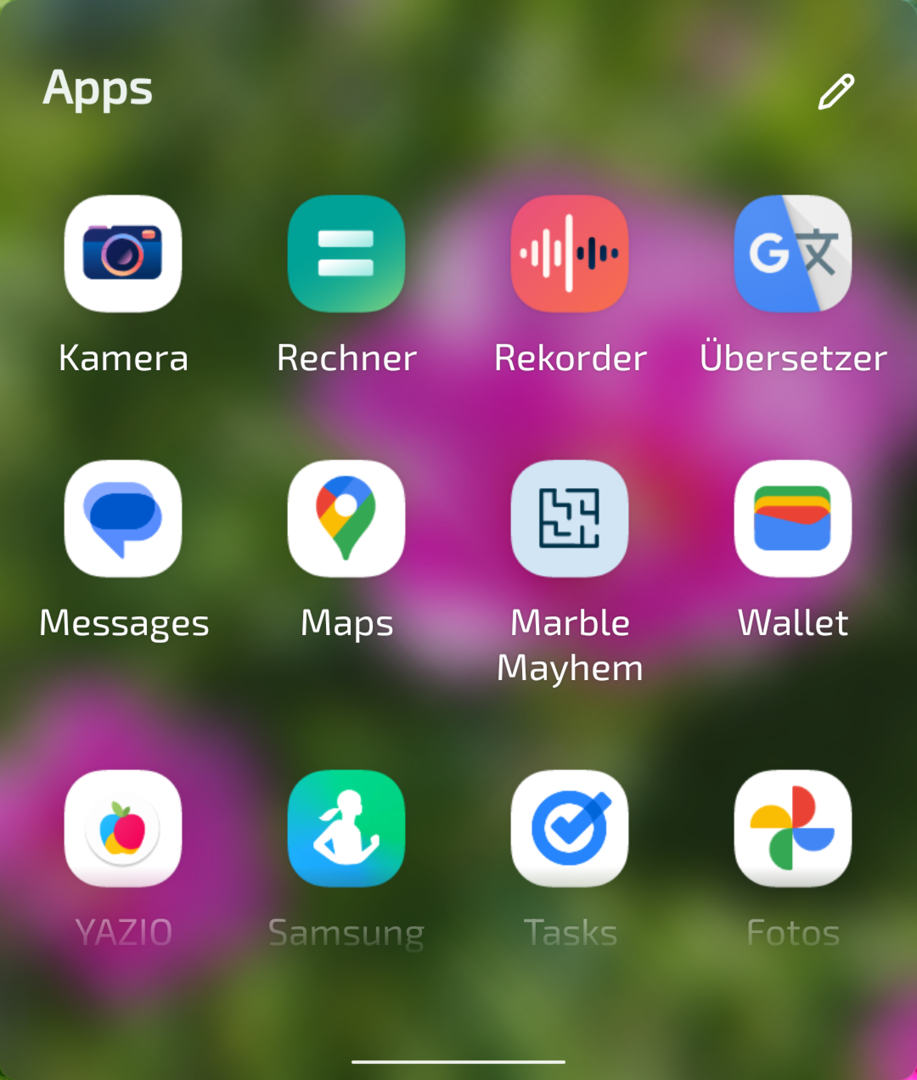Launch the YAZIO app

123,829
